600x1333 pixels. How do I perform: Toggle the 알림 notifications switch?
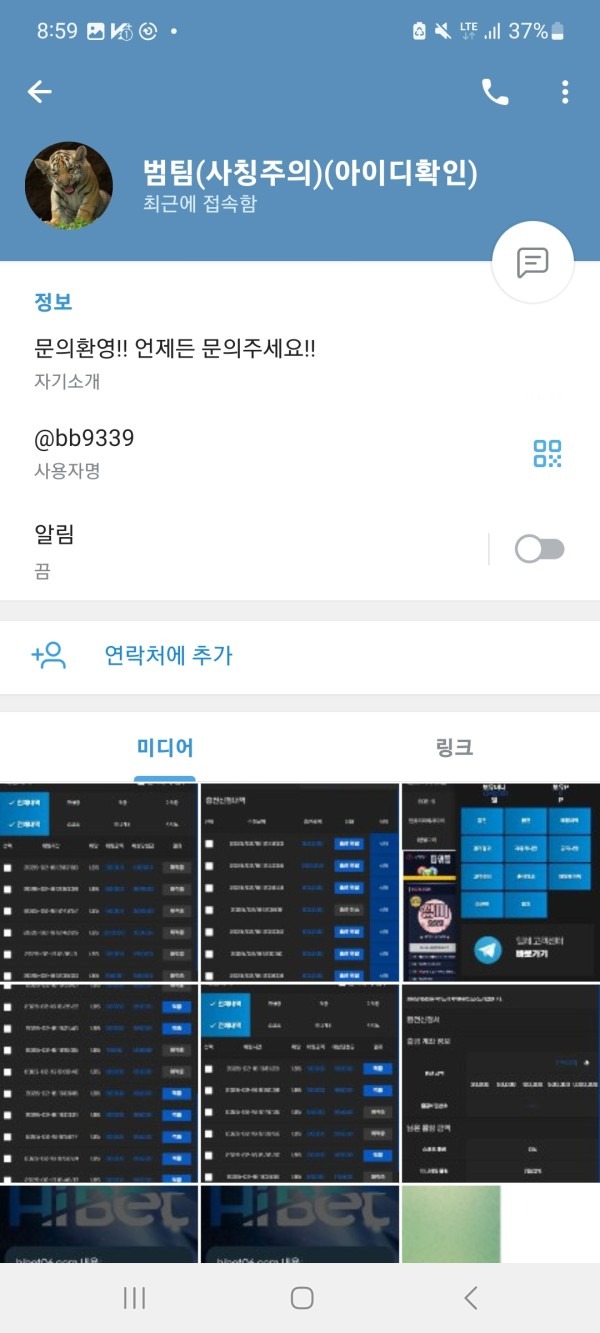pos(539,549)
